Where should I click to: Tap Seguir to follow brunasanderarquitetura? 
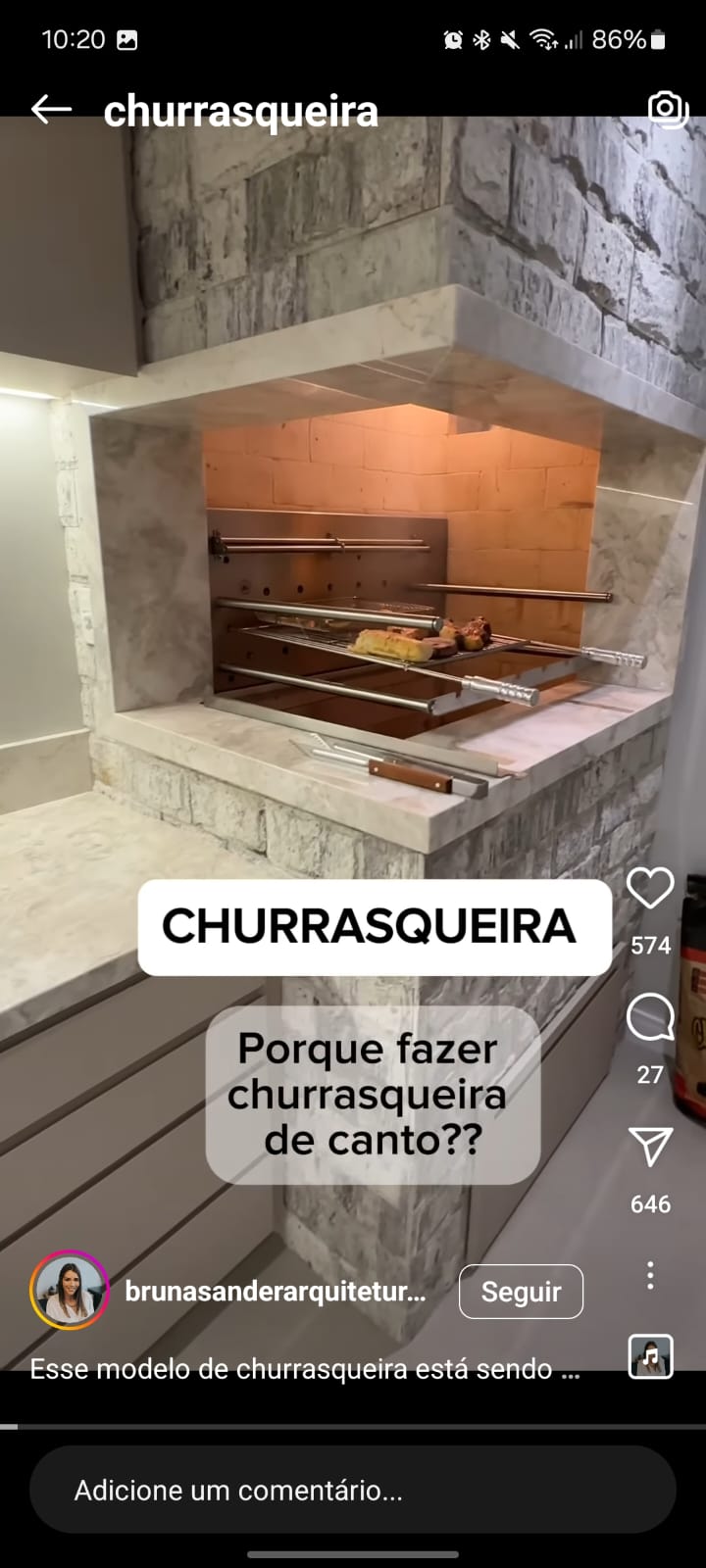tap(521, 1292)
